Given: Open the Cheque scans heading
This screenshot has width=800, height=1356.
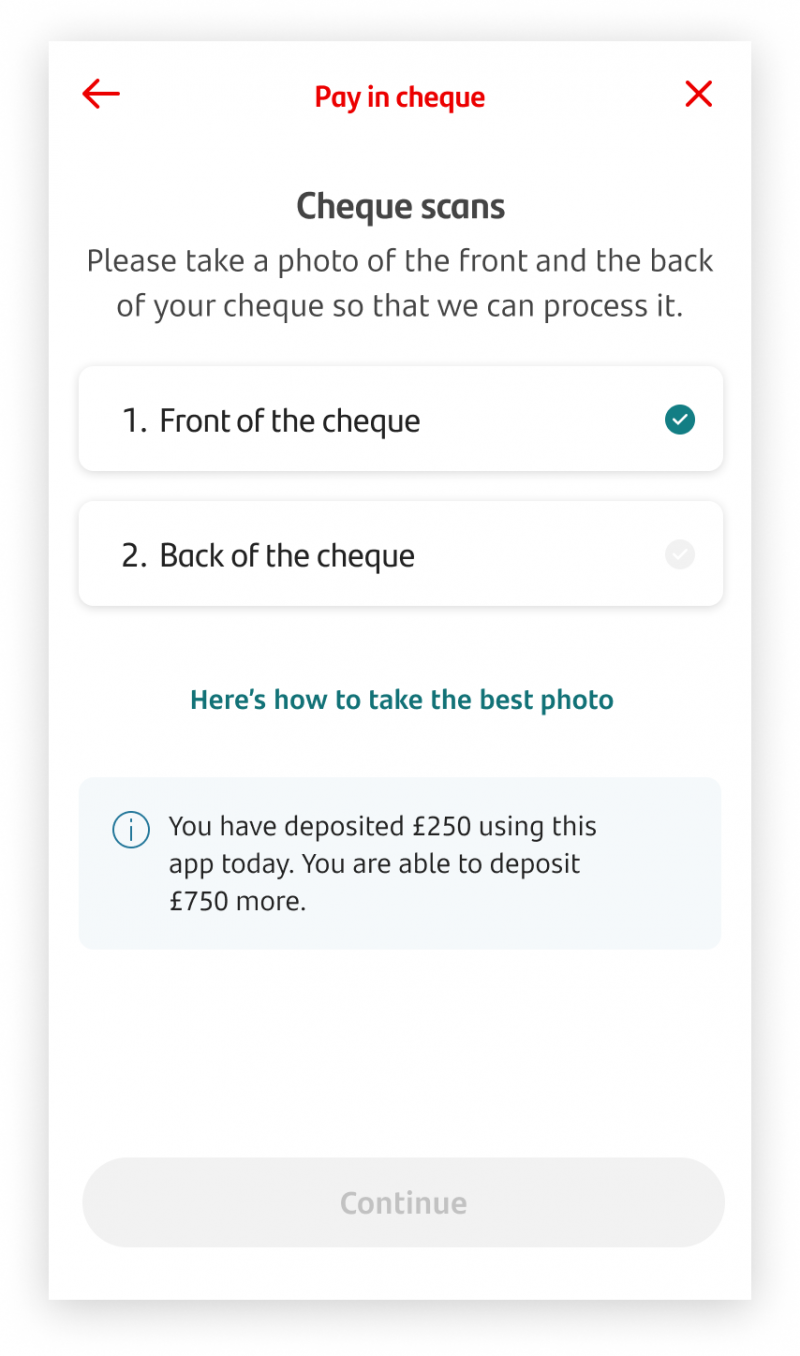Looking at the screenshot, I should tap(400, 206).
